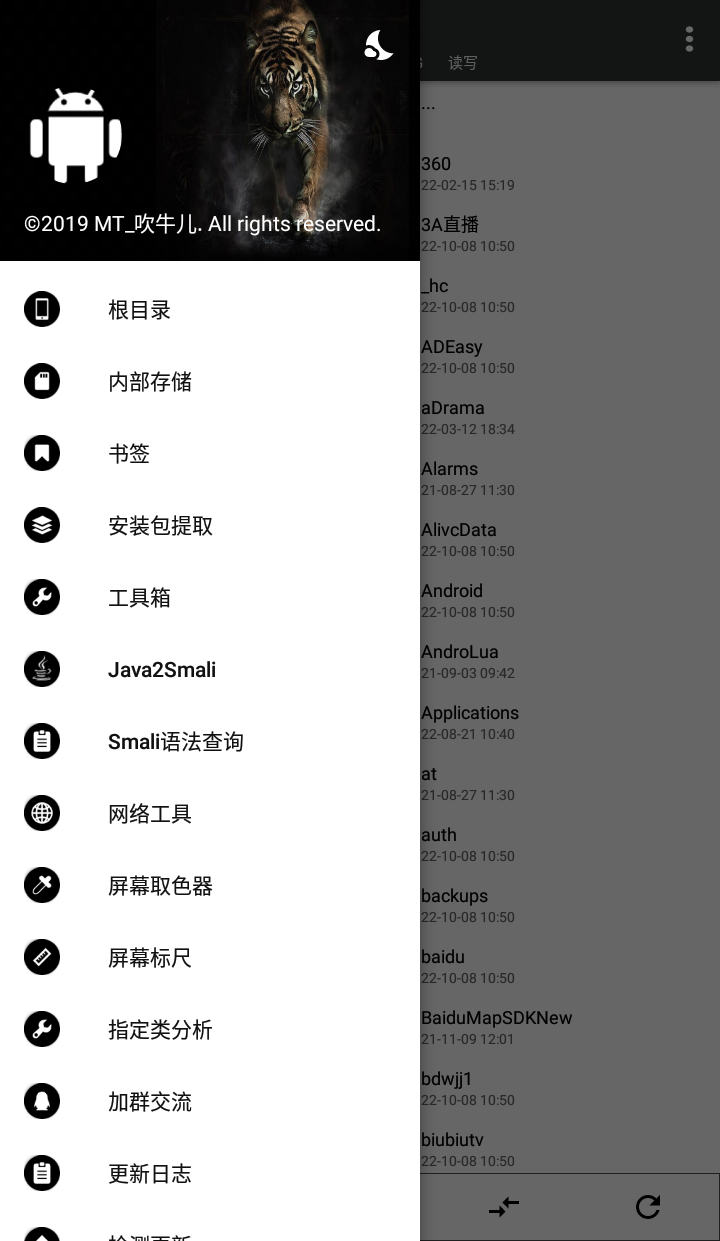Open Smali语法查询 syntax lookup
Viewport: 720px width, 1241px height.
[175, 741]
